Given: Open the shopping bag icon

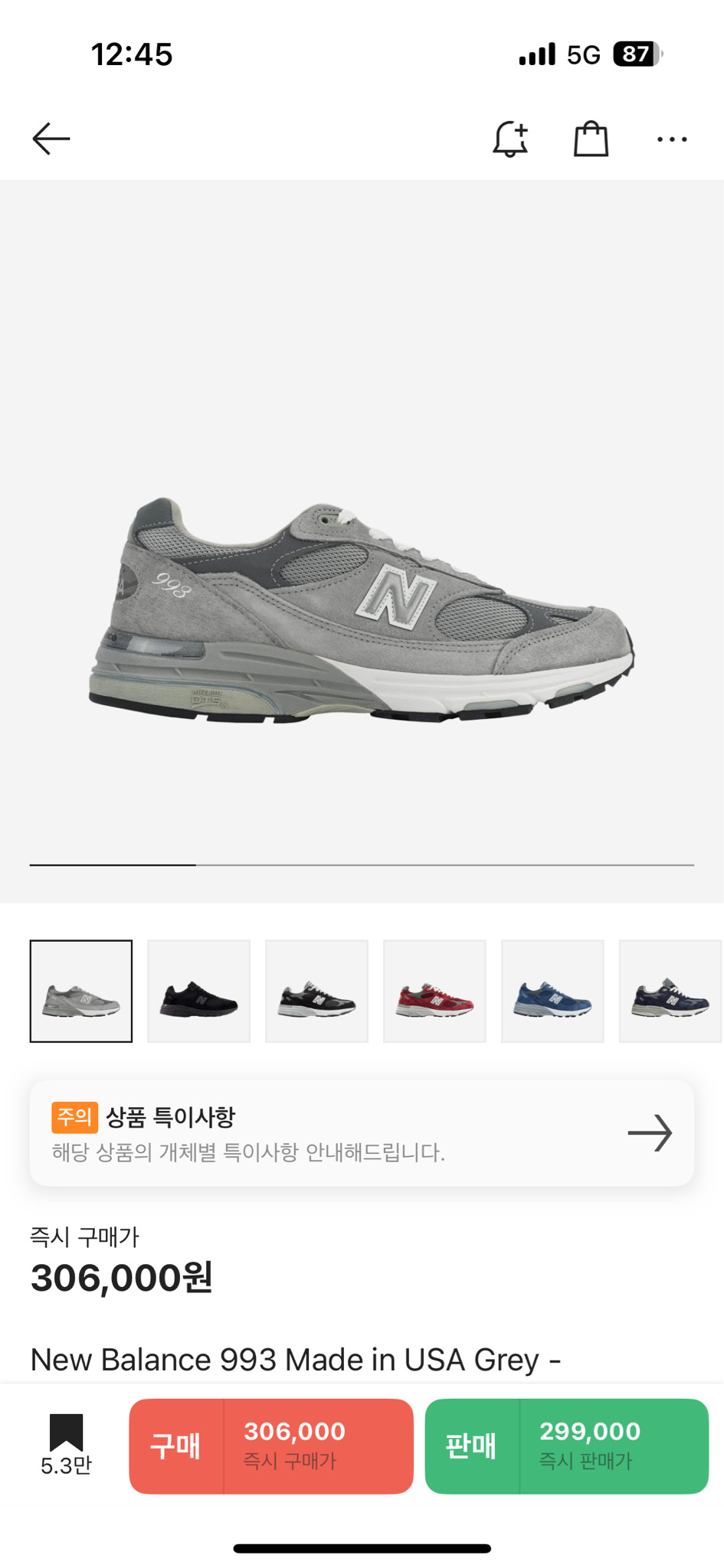Looking at the screenshot, I should (591, 139).
